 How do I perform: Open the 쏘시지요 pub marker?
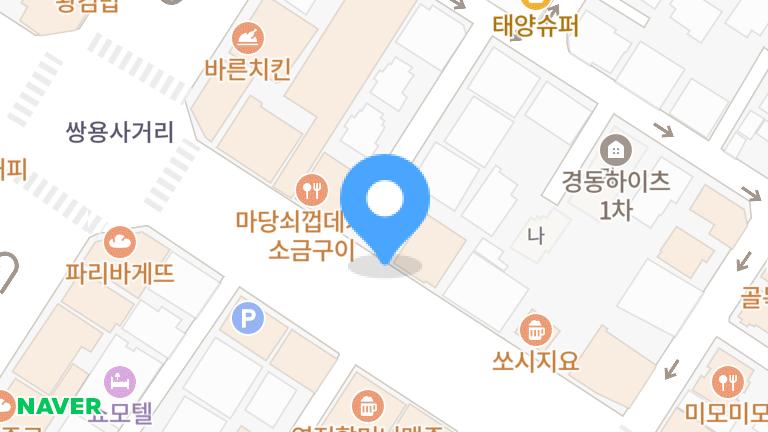(x=536, y=329)
